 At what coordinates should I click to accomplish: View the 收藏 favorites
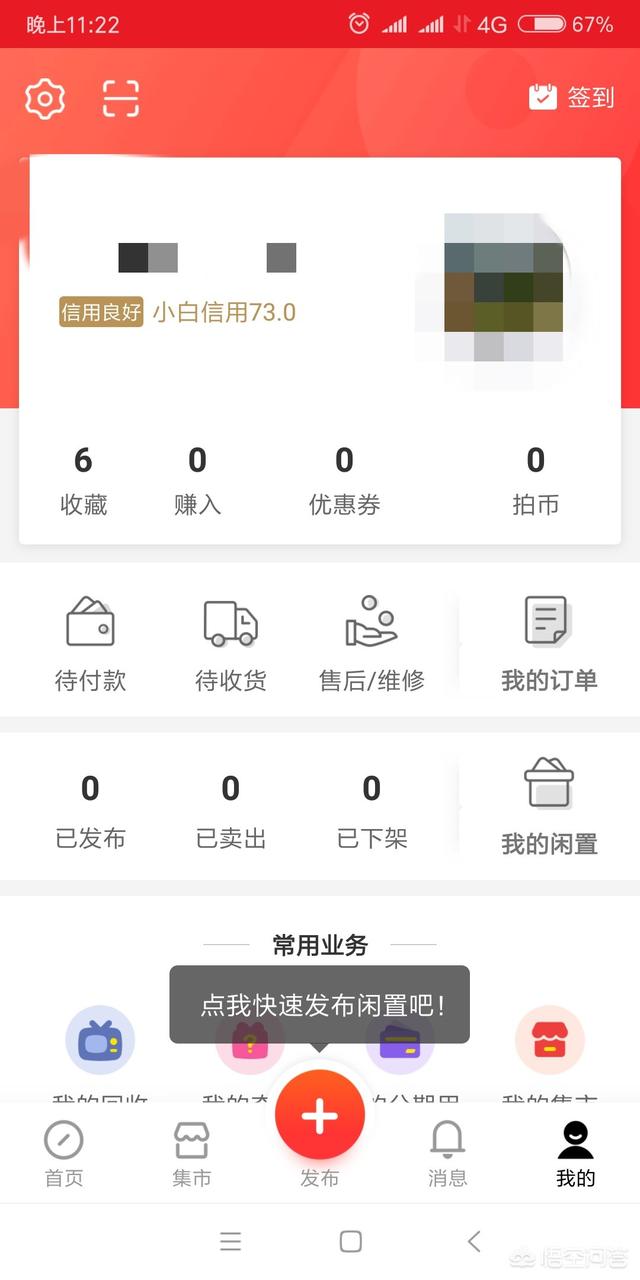pos(83,480)
